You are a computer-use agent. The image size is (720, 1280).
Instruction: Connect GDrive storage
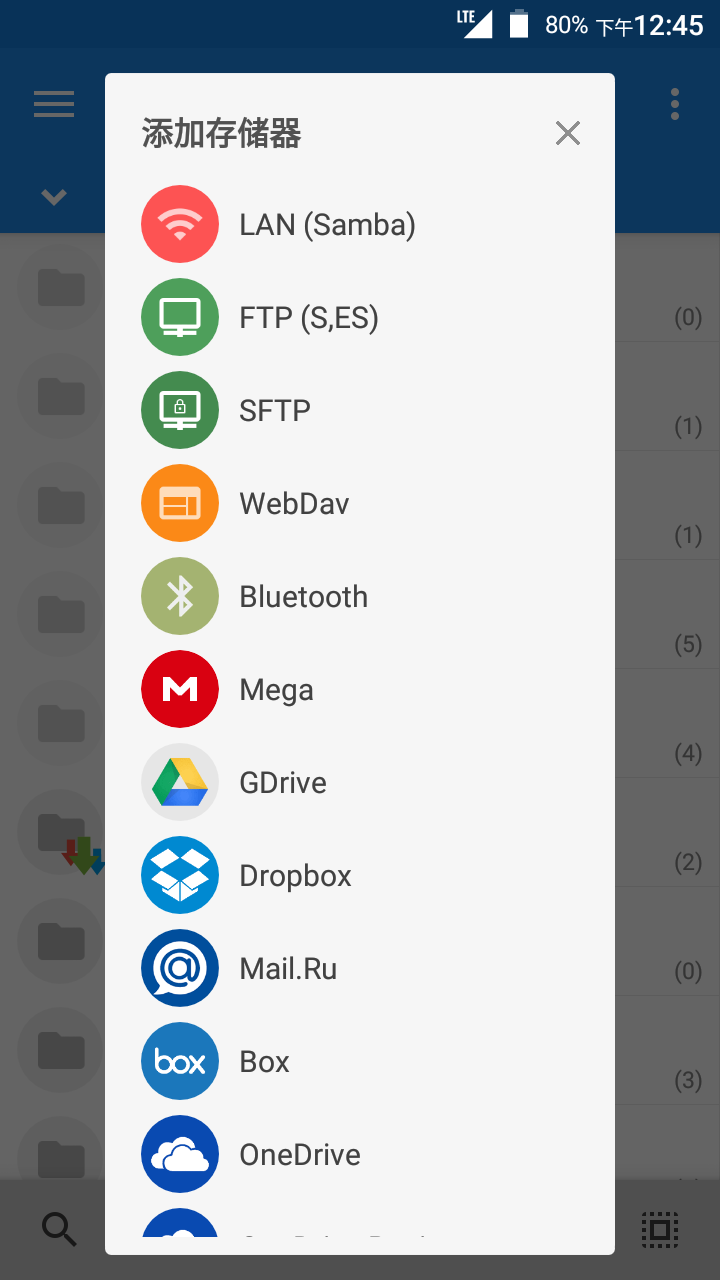(360, 783)
